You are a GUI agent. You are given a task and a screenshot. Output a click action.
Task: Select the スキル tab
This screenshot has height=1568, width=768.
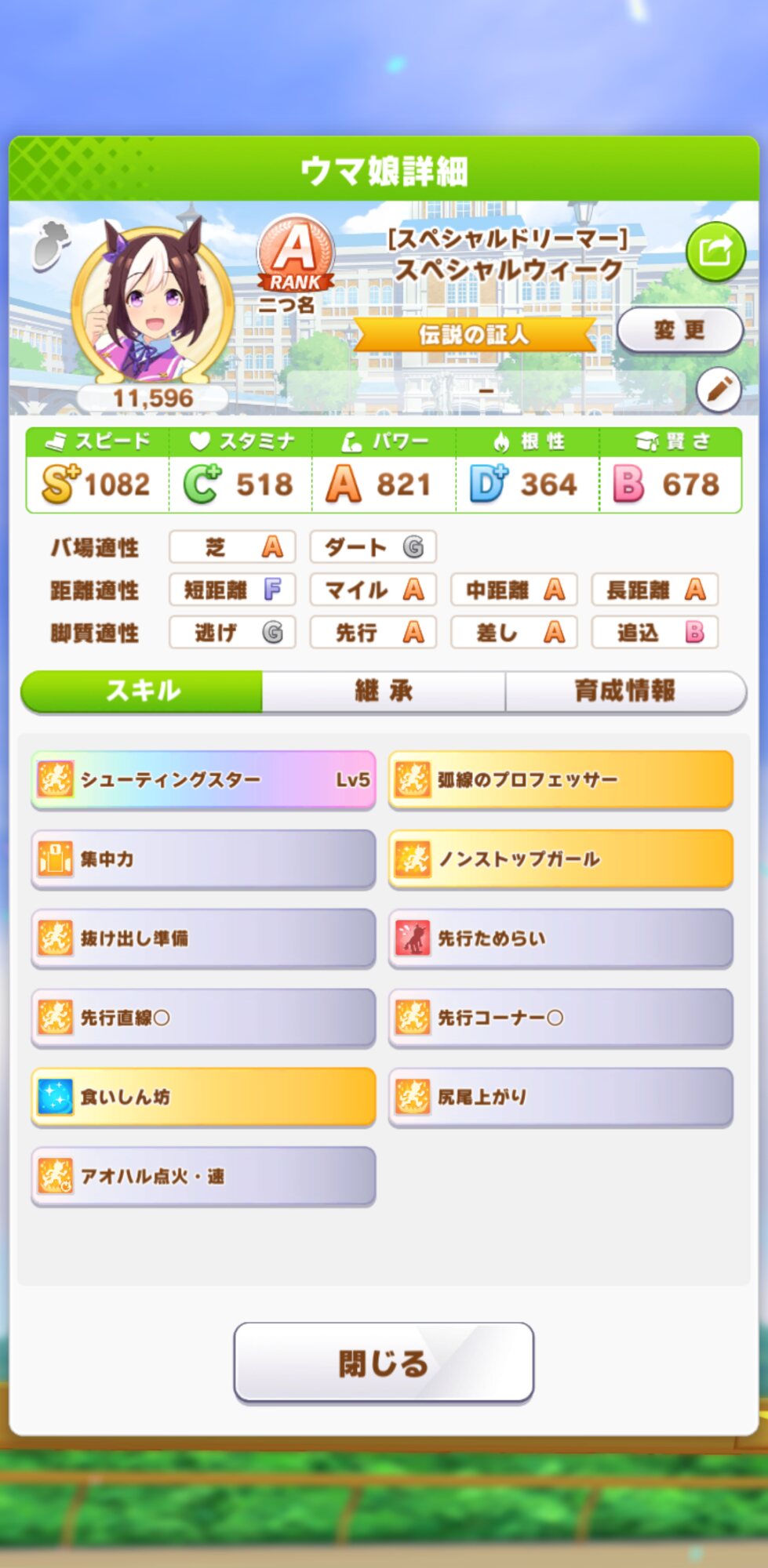click(x=142, y=691)
